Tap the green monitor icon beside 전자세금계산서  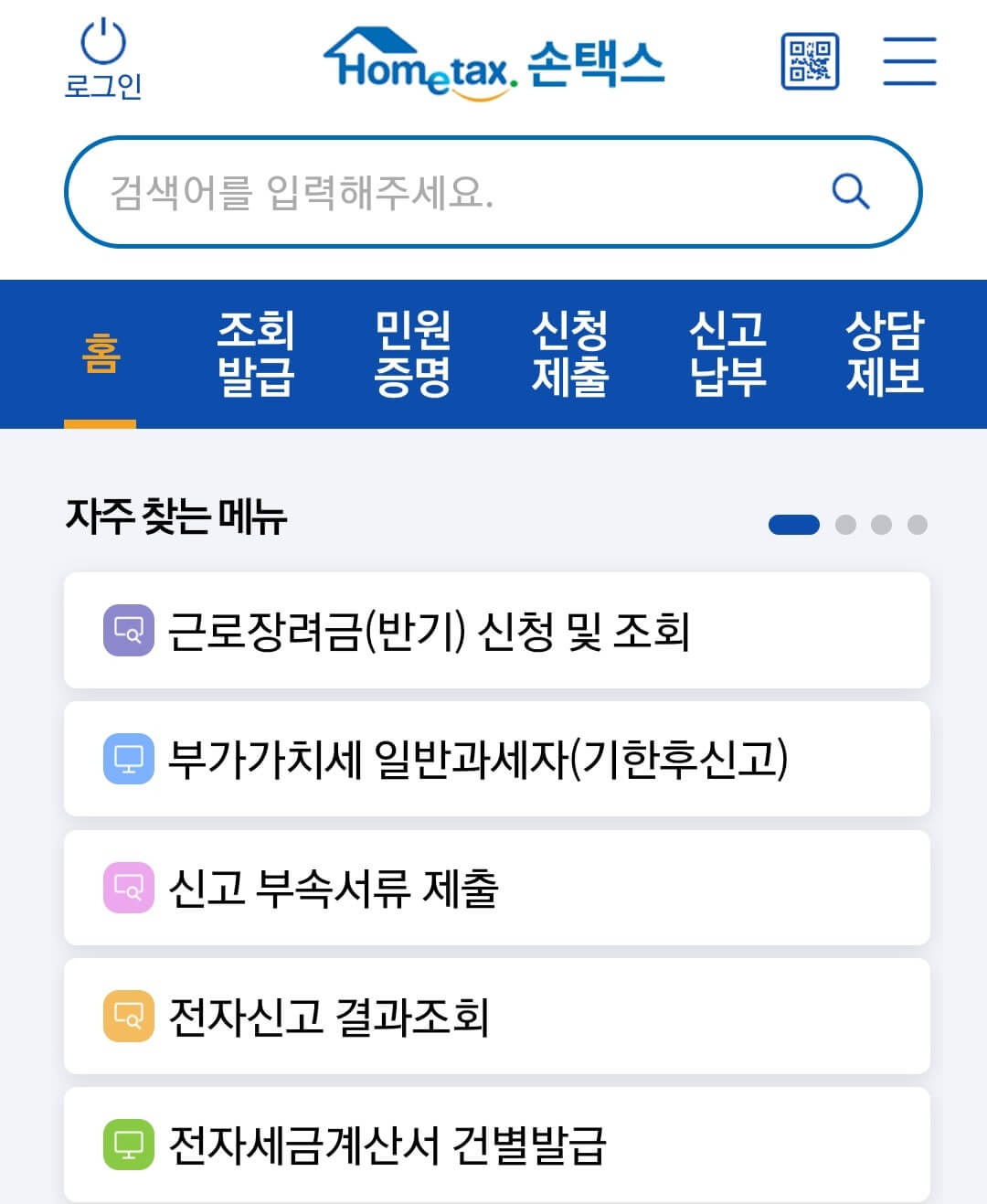click(128, 1145)
